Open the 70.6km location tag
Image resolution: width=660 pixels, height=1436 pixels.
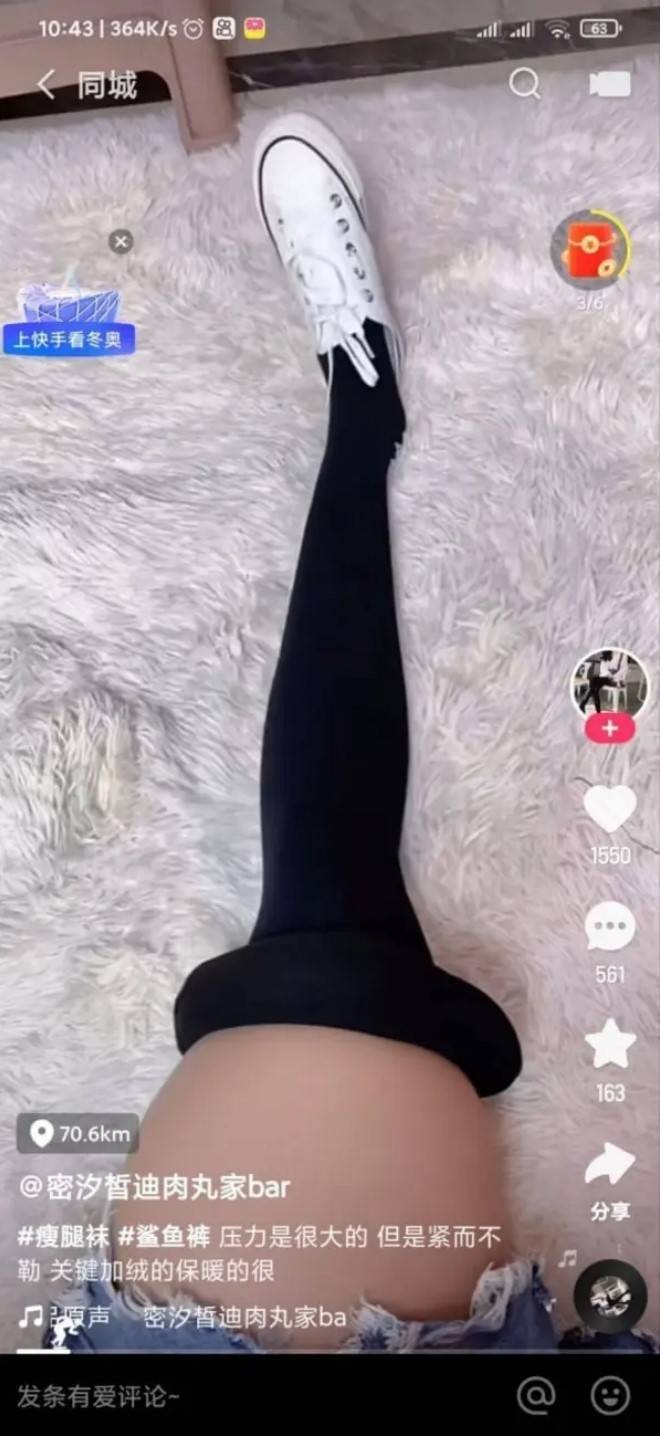pos(78,1133)
